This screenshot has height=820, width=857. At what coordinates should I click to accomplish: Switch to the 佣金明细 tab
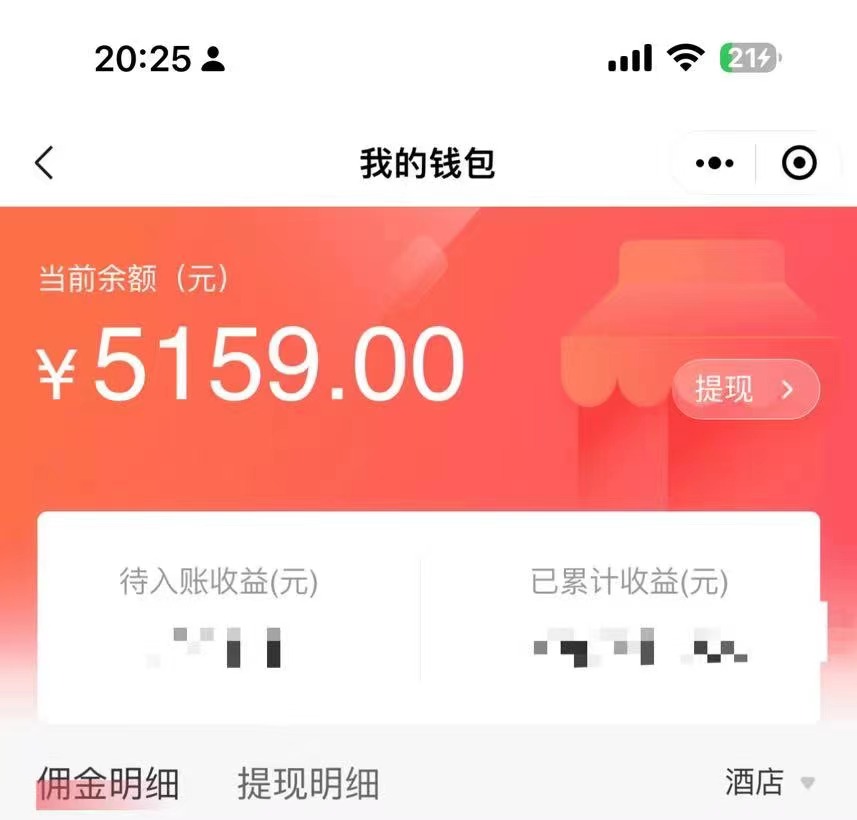tap(109, 784)
